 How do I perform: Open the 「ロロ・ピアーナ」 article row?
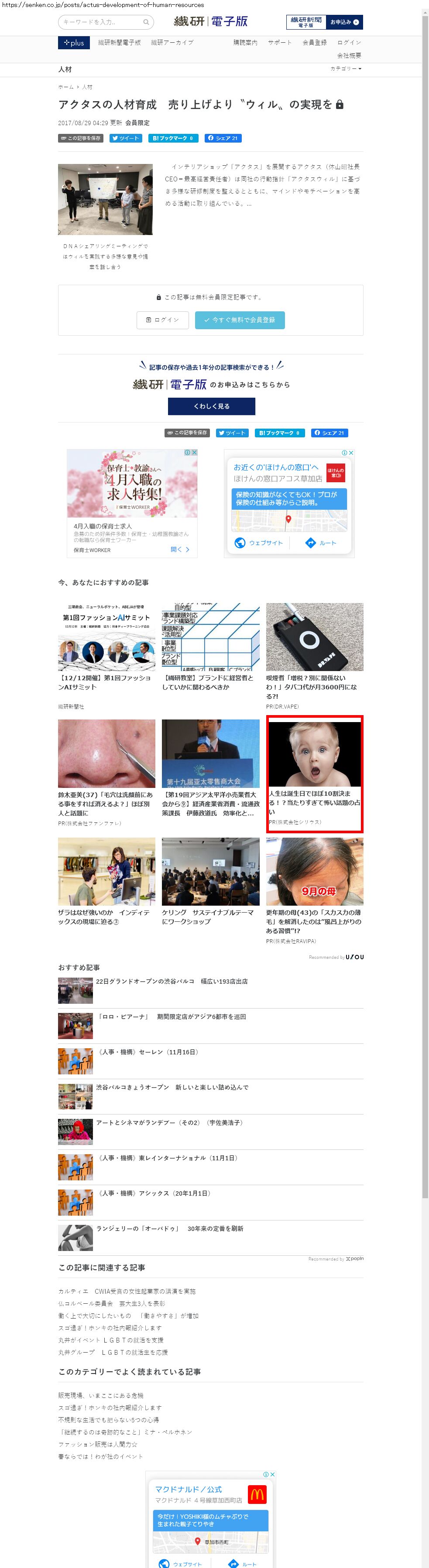point(171,1016)
